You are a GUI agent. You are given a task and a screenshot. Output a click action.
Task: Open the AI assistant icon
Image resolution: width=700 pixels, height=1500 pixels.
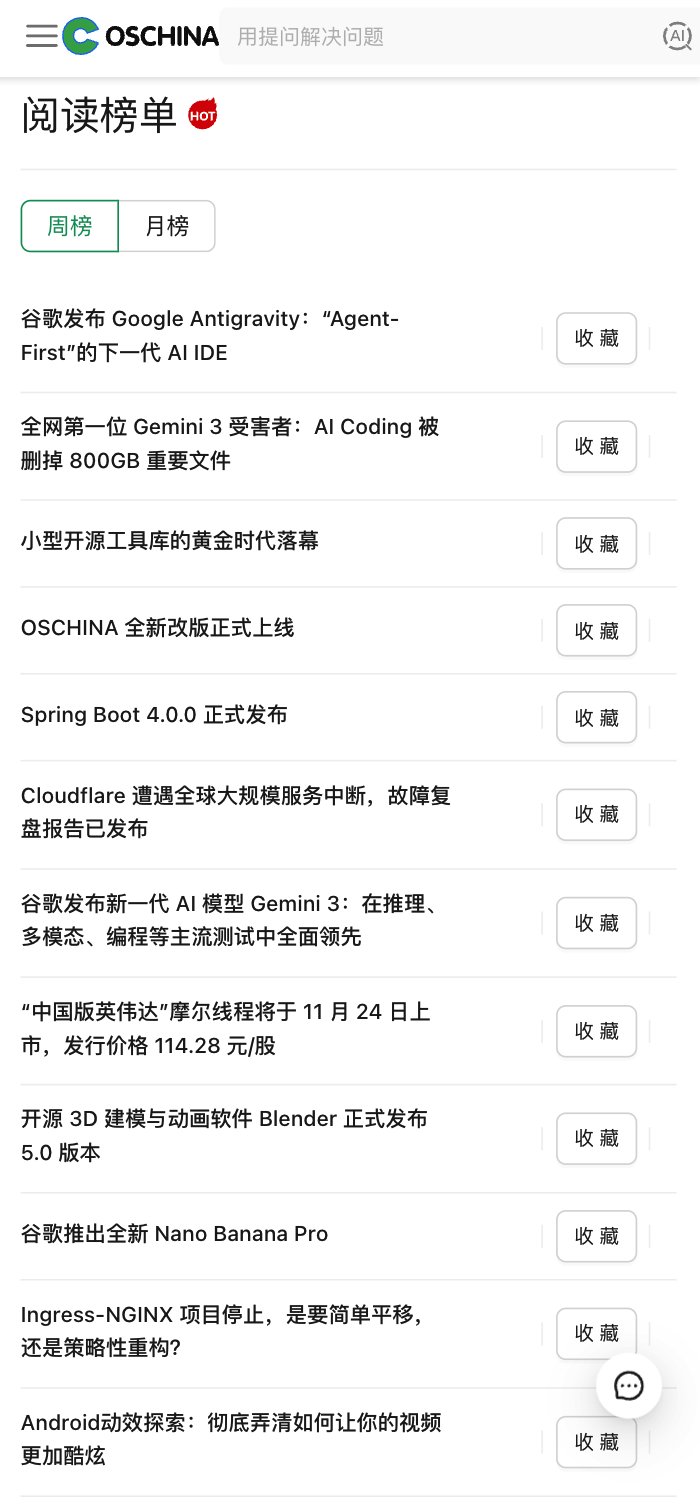click(678, 37)
